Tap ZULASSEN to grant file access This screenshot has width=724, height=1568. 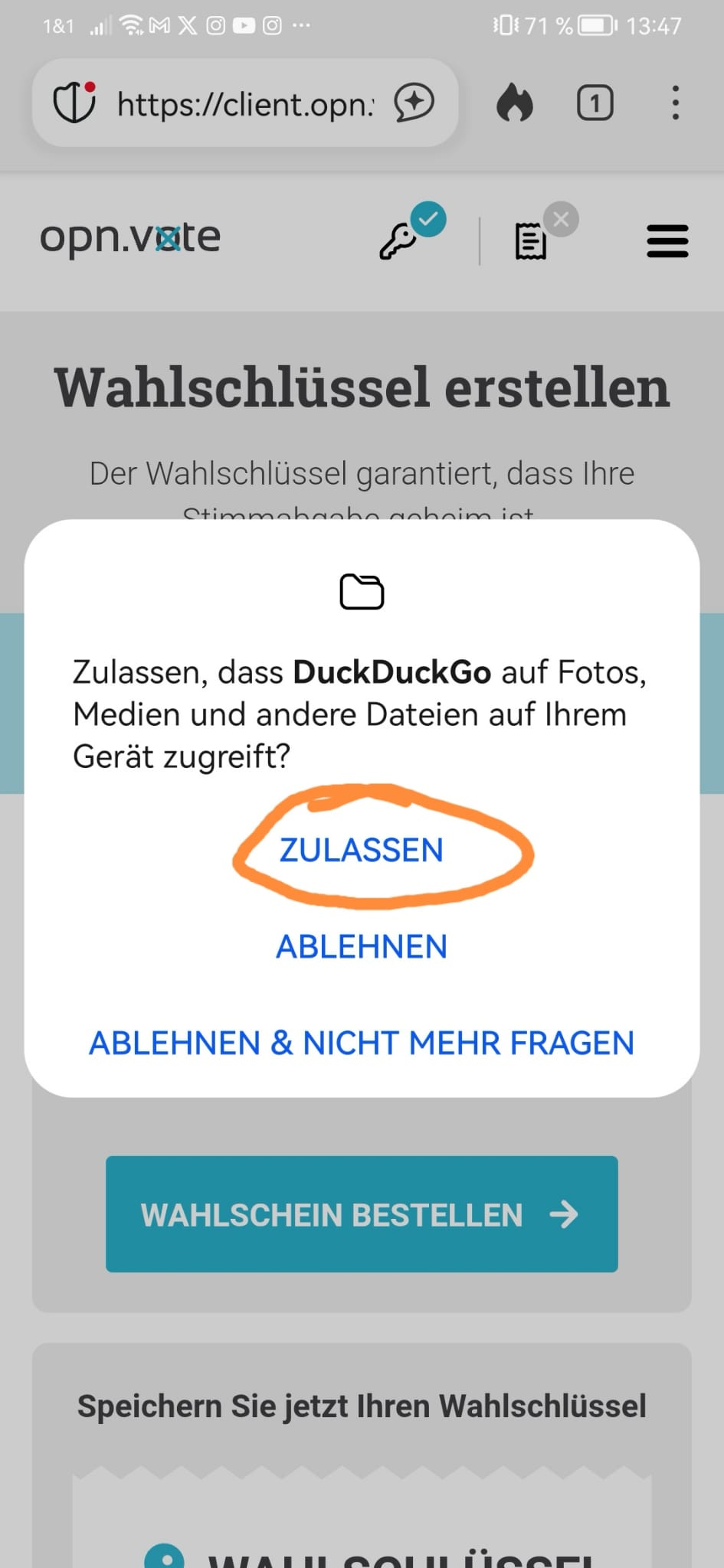361,850
